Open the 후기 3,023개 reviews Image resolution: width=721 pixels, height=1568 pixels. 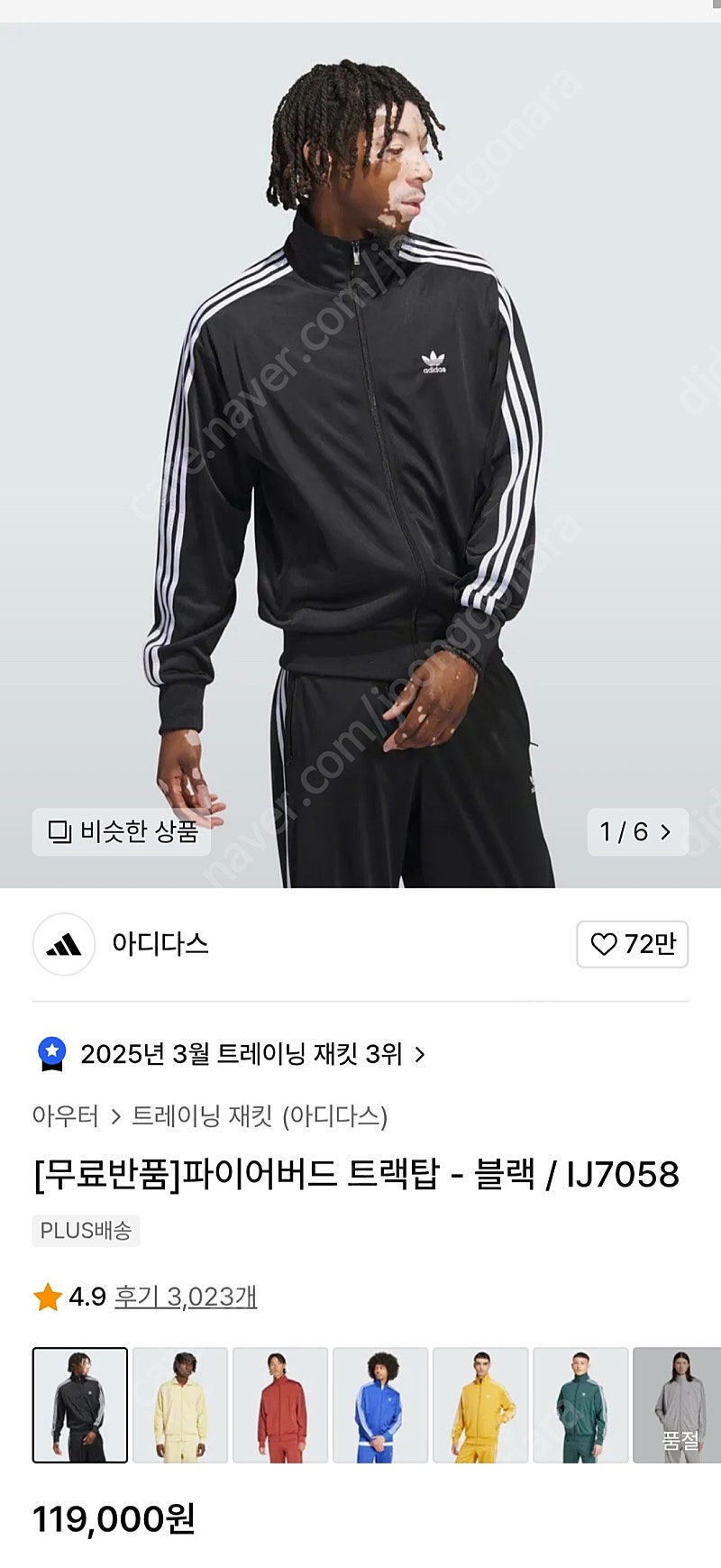[186, 1297]
